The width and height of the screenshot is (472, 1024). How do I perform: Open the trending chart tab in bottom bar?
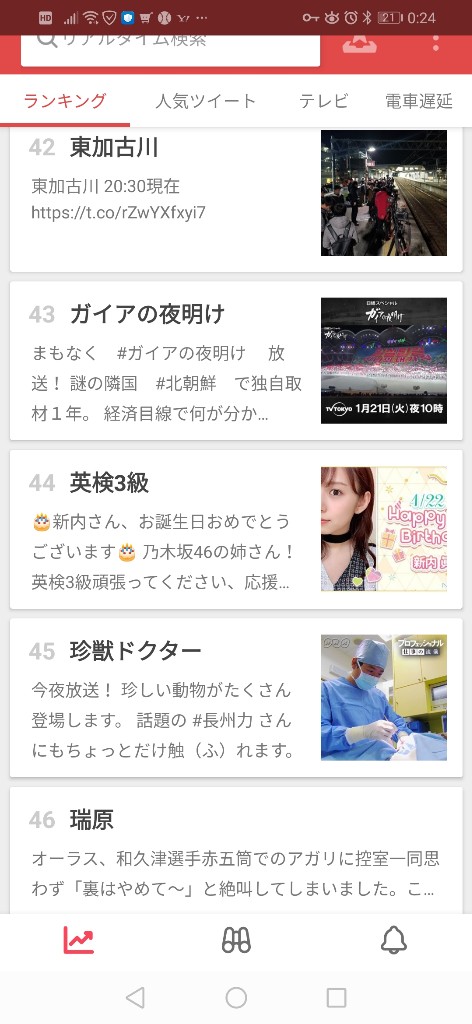(x=78, y=940)
